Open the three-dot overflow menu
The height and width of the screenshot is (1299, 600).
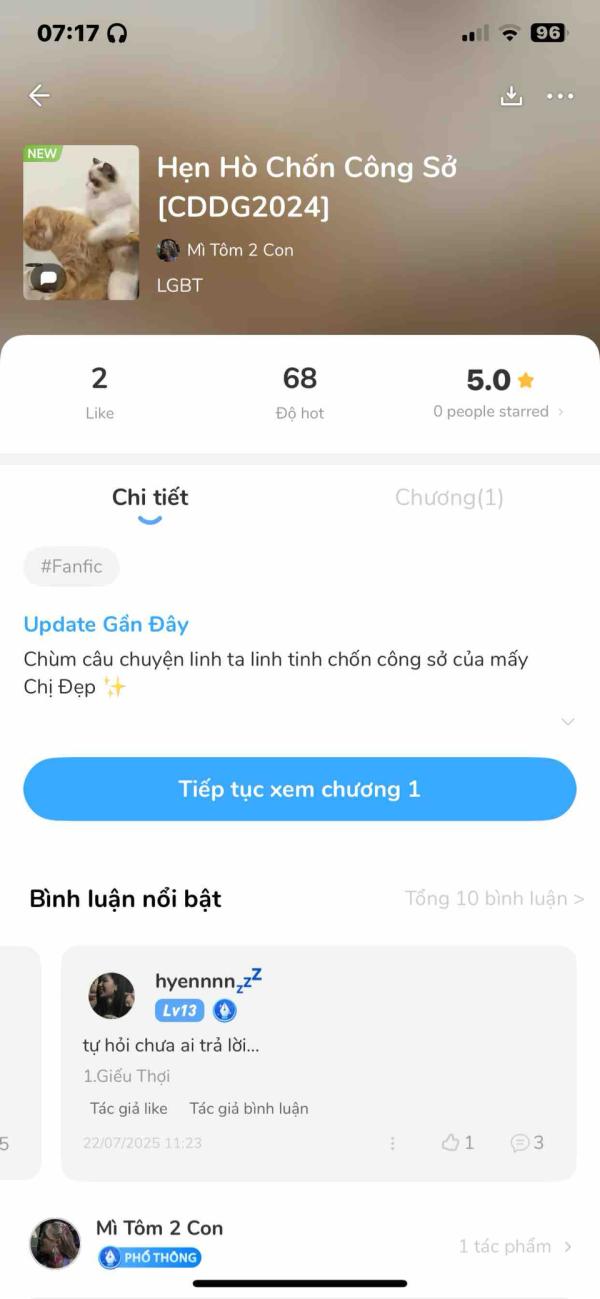pos(560,96)
